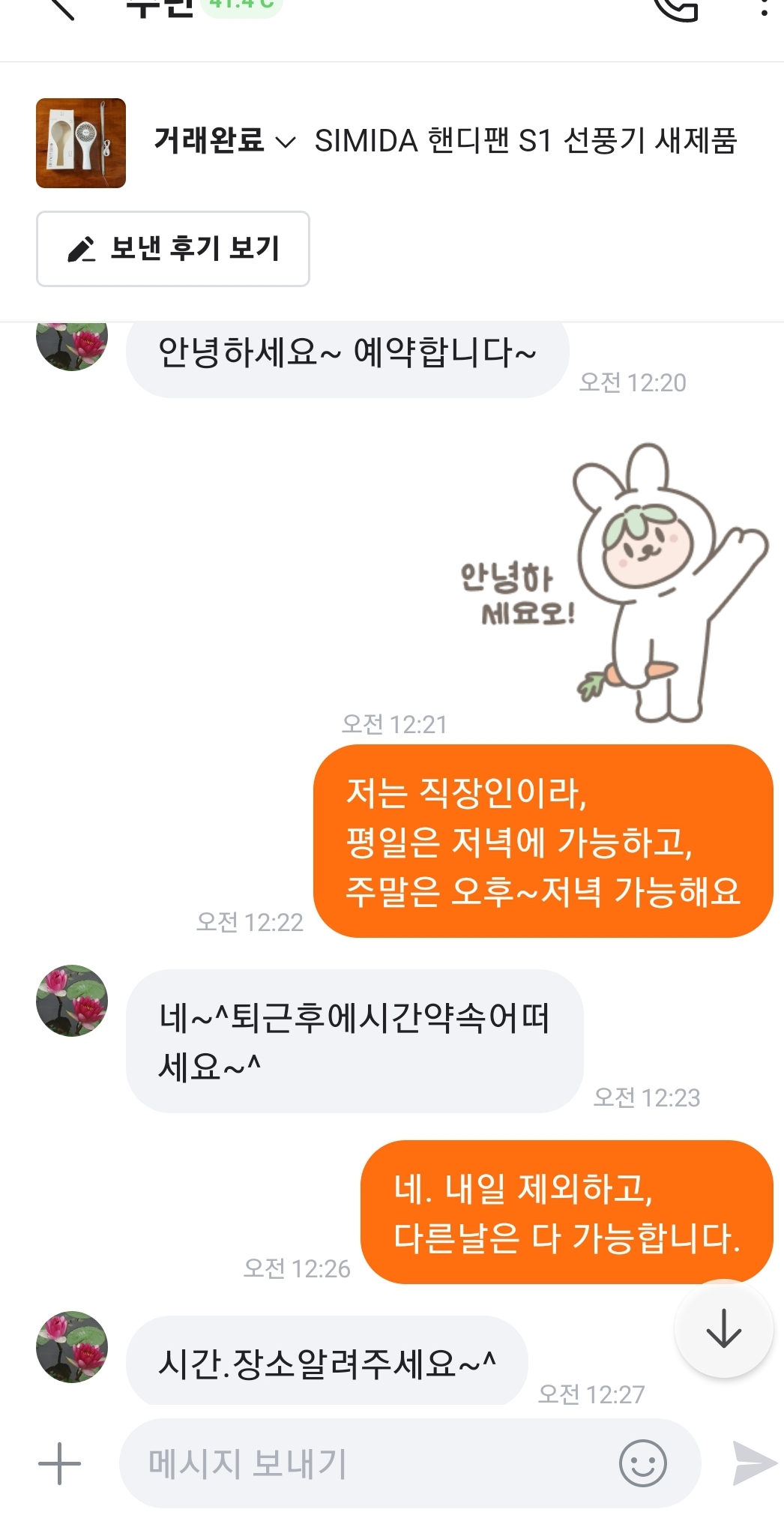Tap the 보낸 후기 보기 button
Image resolution: width=784 pixels, height=1521 pixels.
[x=173, y=249]
